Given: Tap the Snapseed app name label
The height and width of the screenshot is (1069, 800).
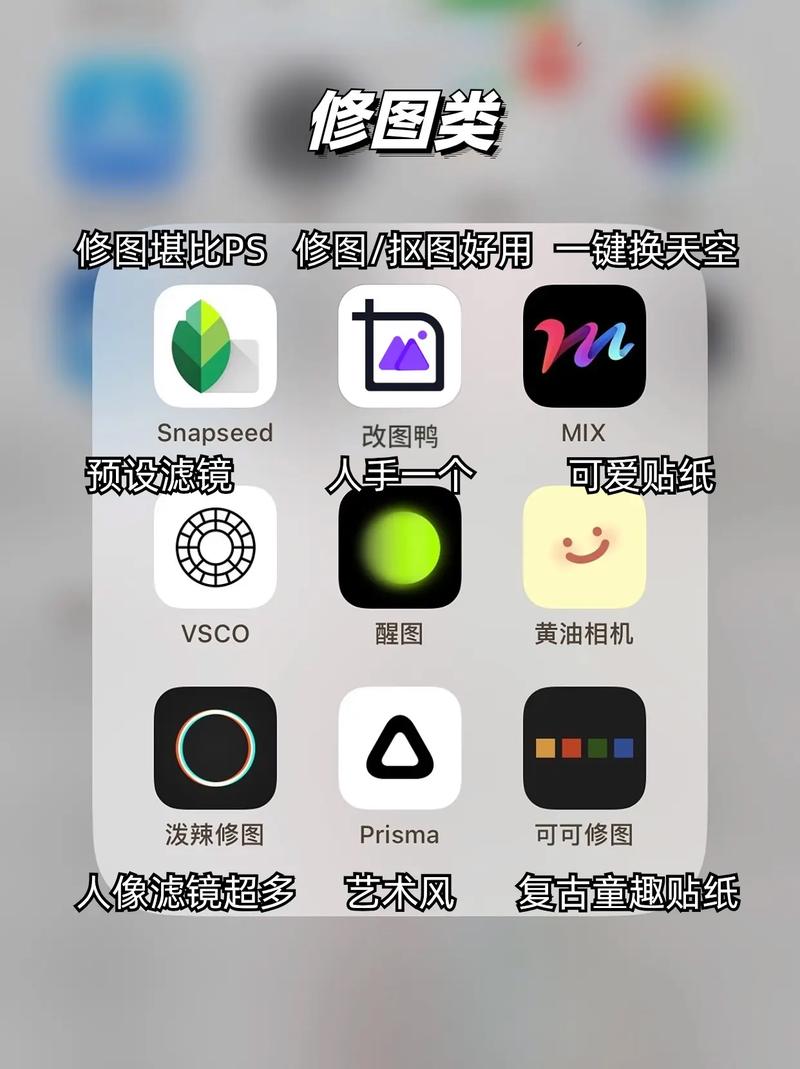Looking at the screenshot, I should [x=214, y=433].
